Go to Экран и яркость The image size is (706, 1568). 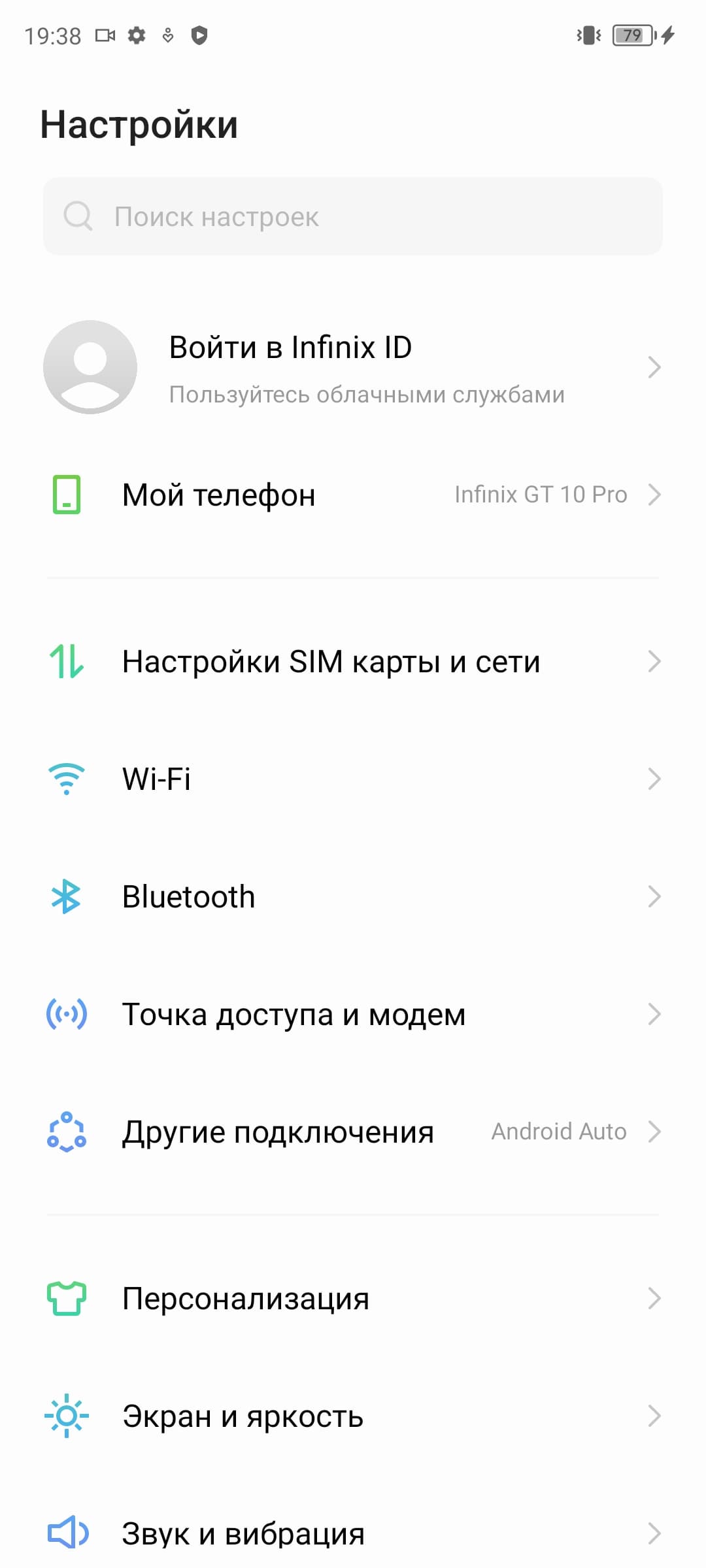coord(353,1416)
